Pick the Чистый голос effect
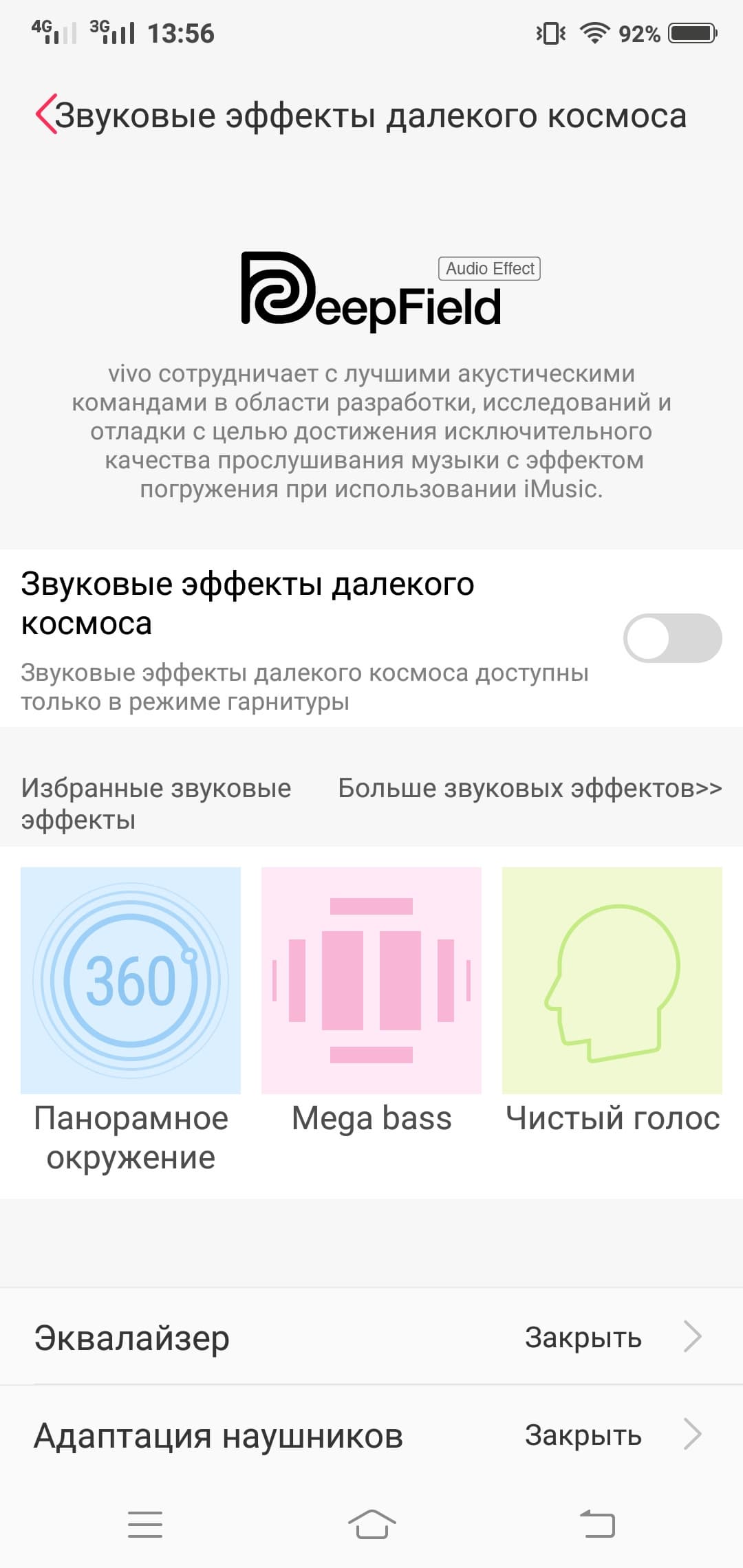Viewport: 743px width, 1568px height. pos(612,981)
